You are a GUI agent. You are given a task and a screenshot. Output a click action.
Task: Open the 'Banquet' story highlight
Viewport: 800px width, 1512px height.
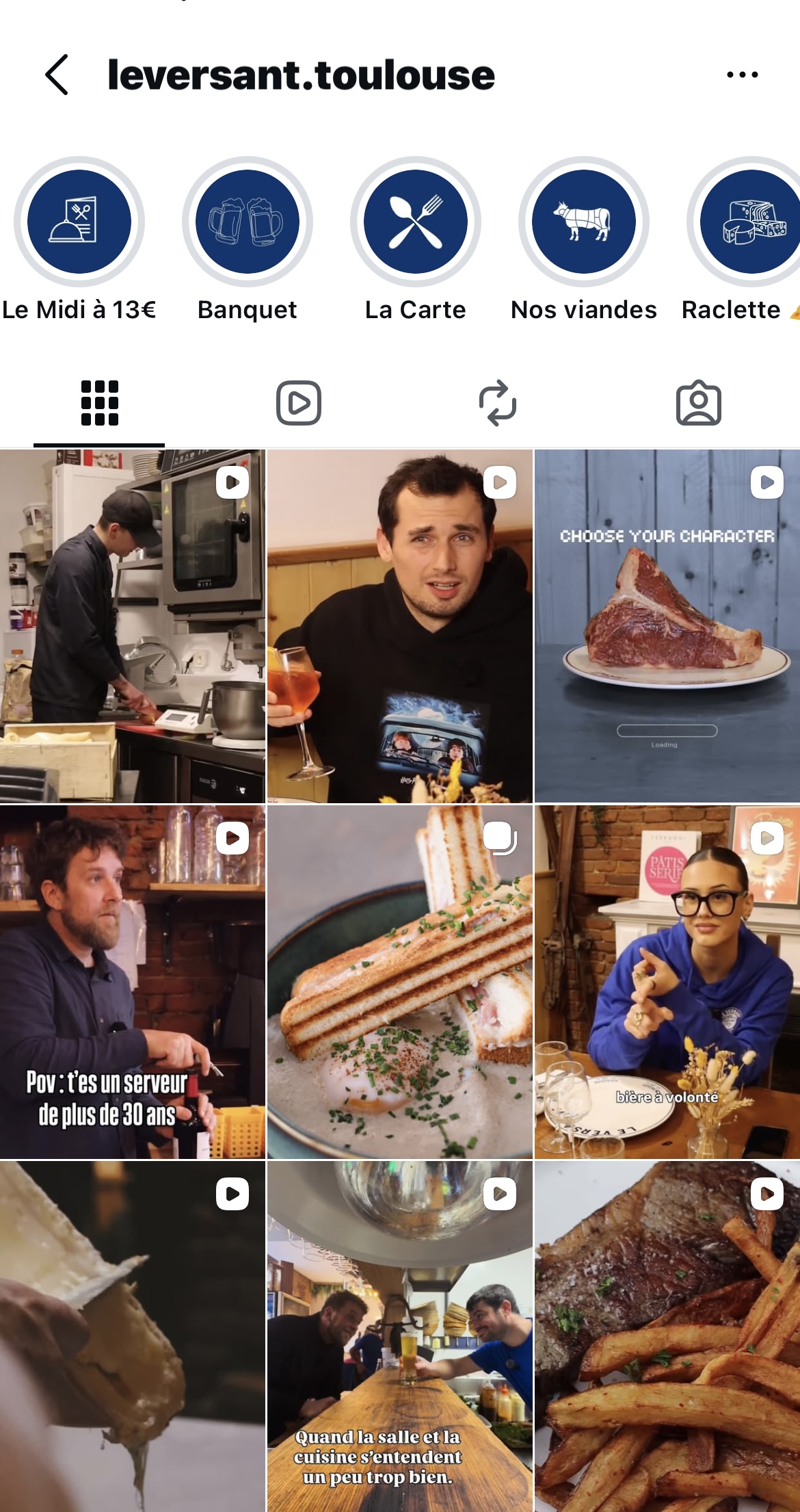coord(246,222)
